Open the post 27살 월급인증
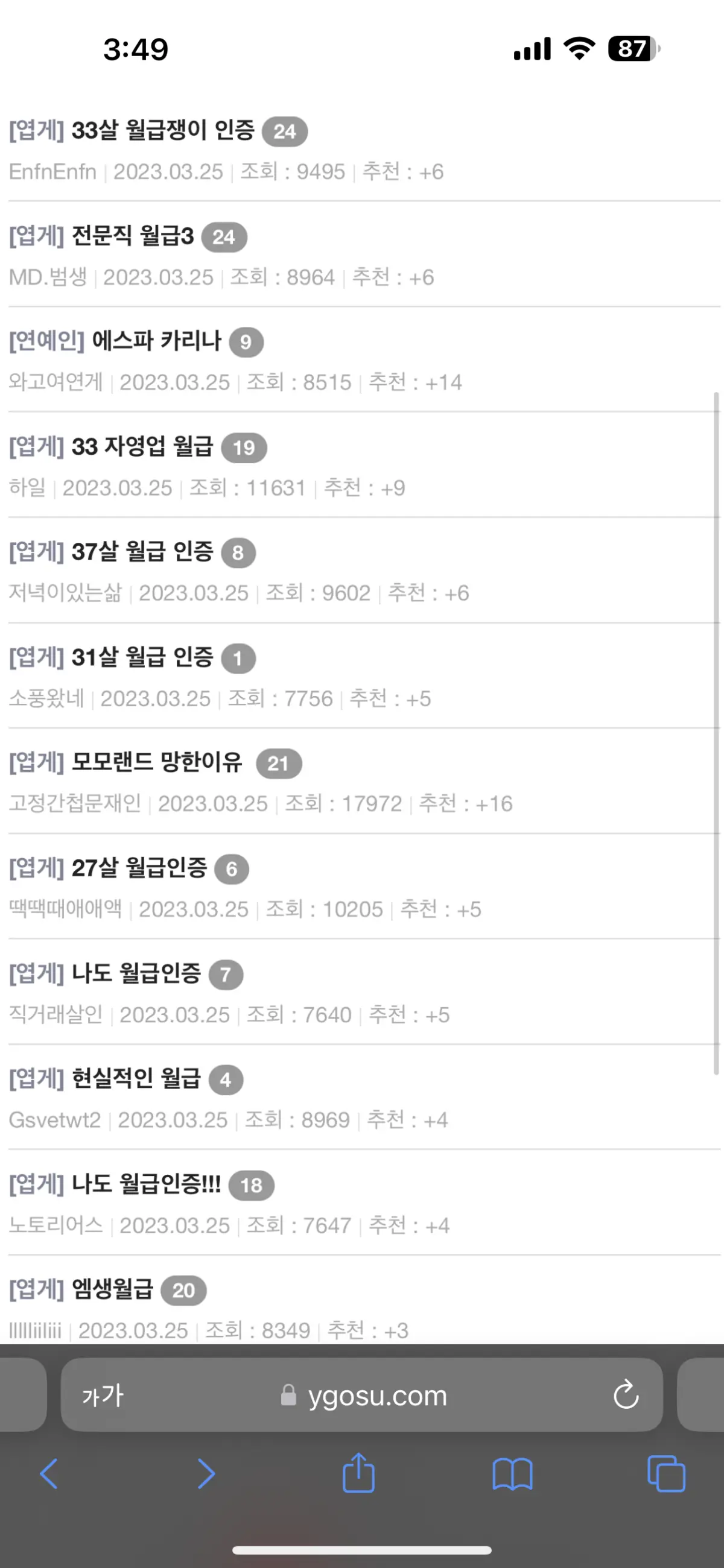This screenshot has width=724, height=1568. pos(139,867)
